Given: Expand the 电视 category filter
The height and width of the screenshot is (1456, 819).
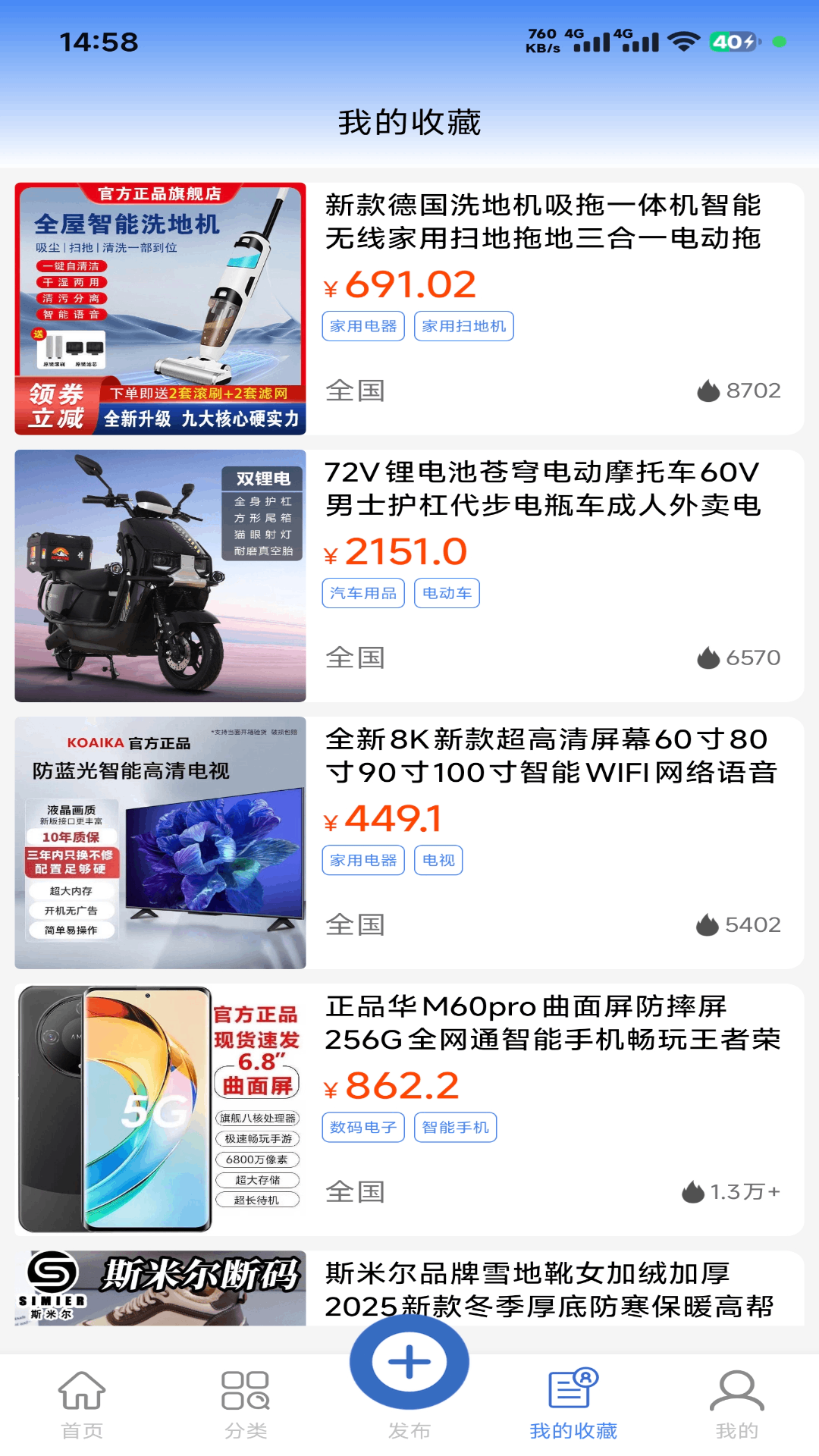Looking at the screenshot, I should (x=439, y=859).
